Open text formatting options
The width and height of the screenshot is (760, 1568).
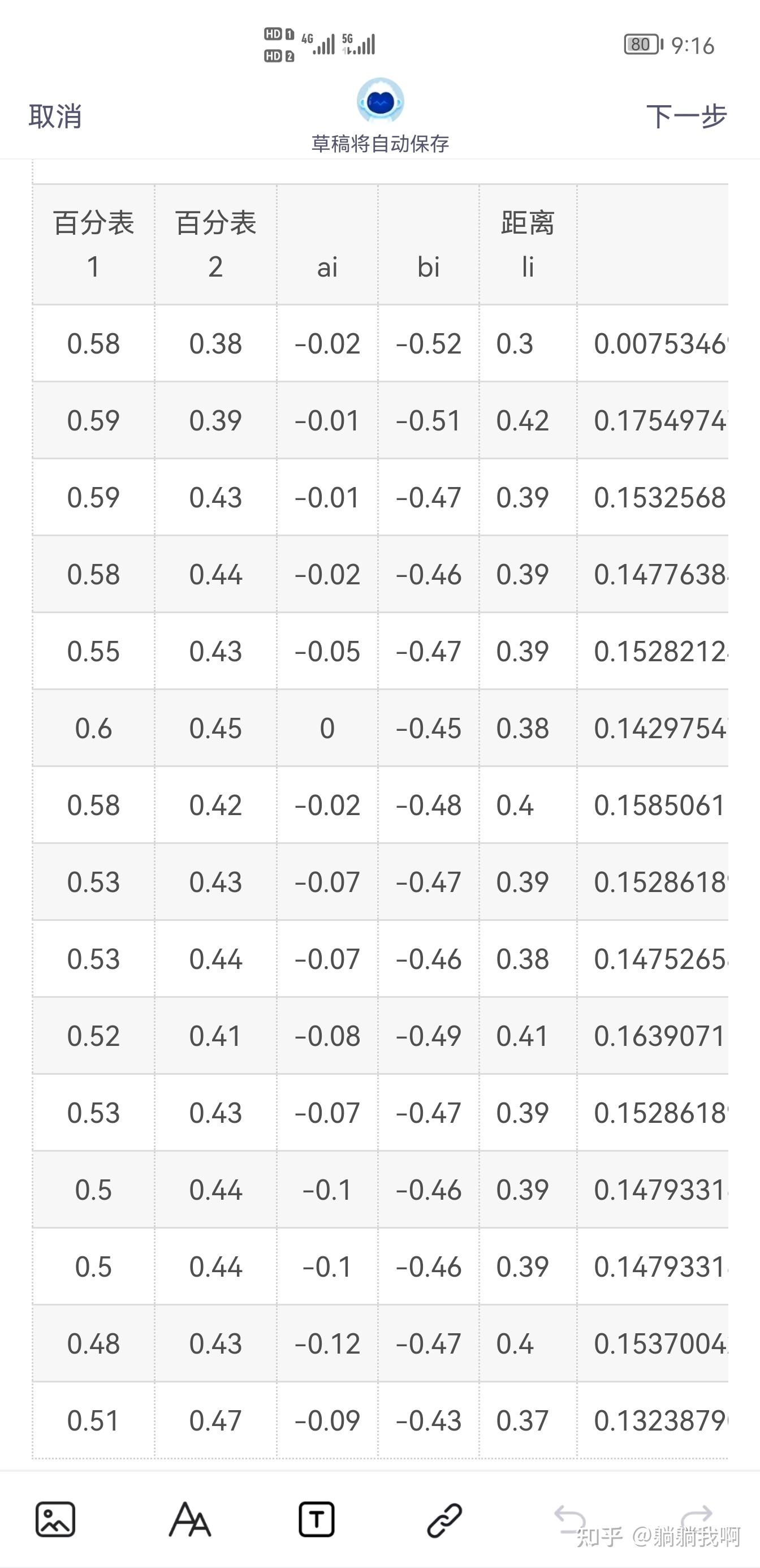(190, 1519)
